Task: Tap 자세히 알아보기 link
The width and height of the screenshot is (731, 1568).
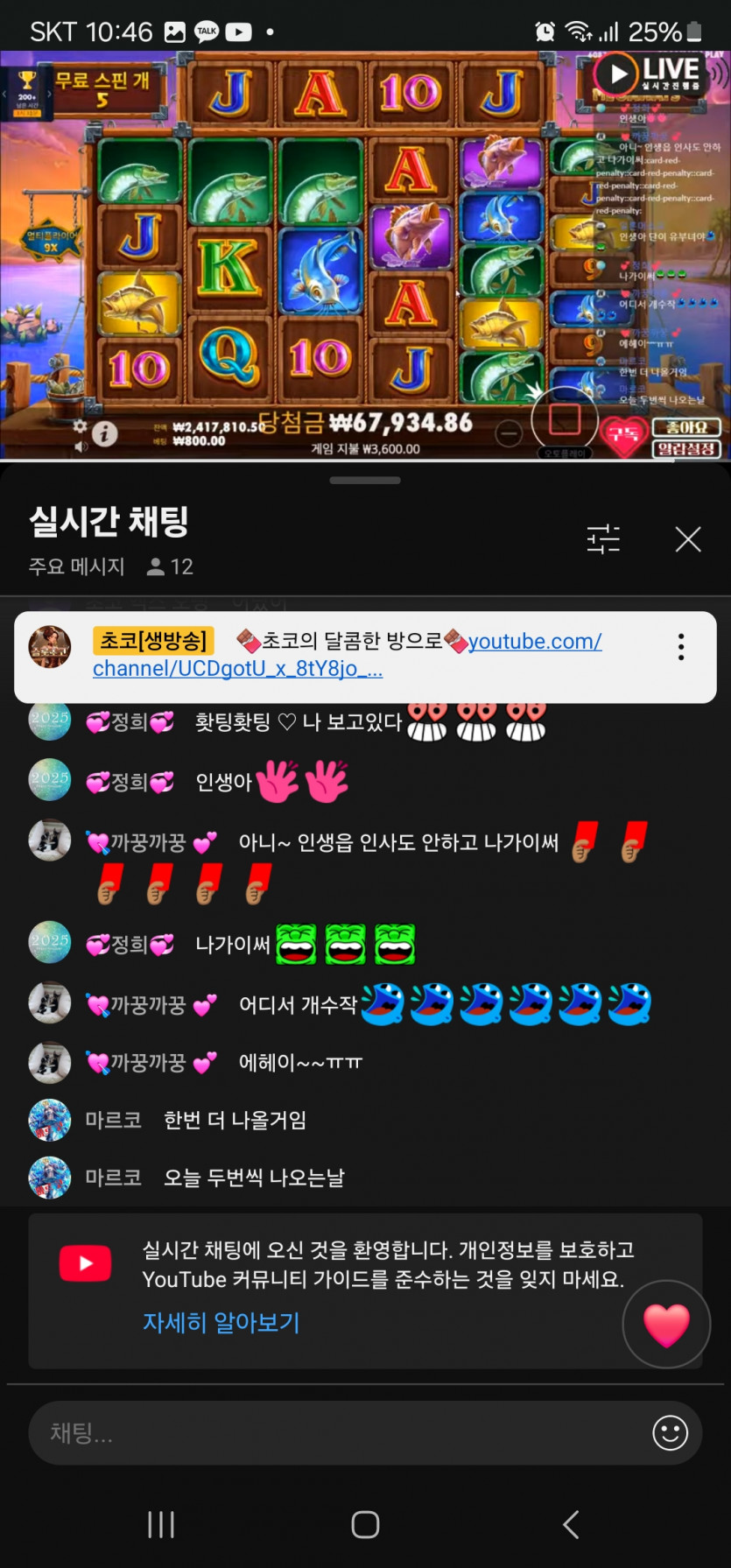Action: tap(221, 1322)
